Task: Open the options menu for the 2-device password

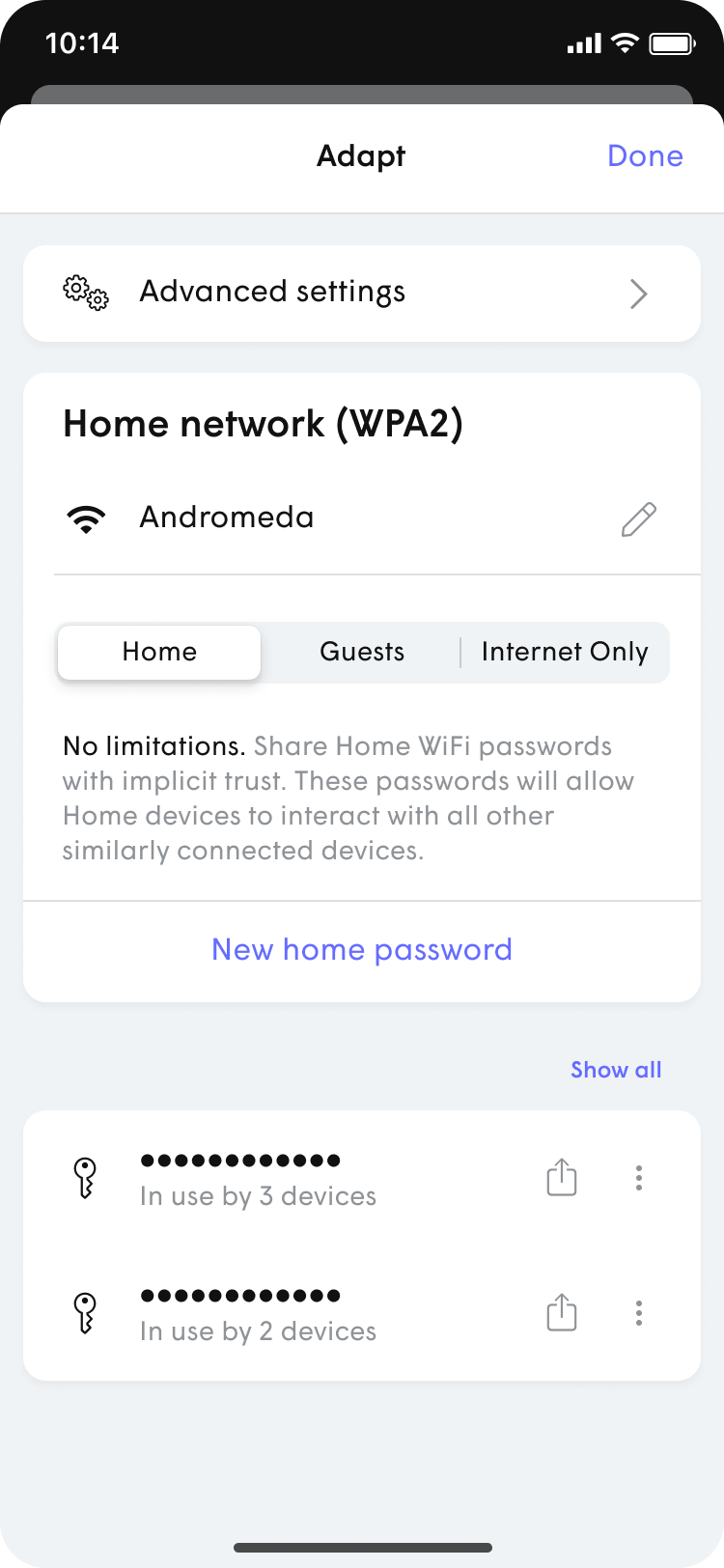Action: pyautogui.click(x=638, y=1312)
